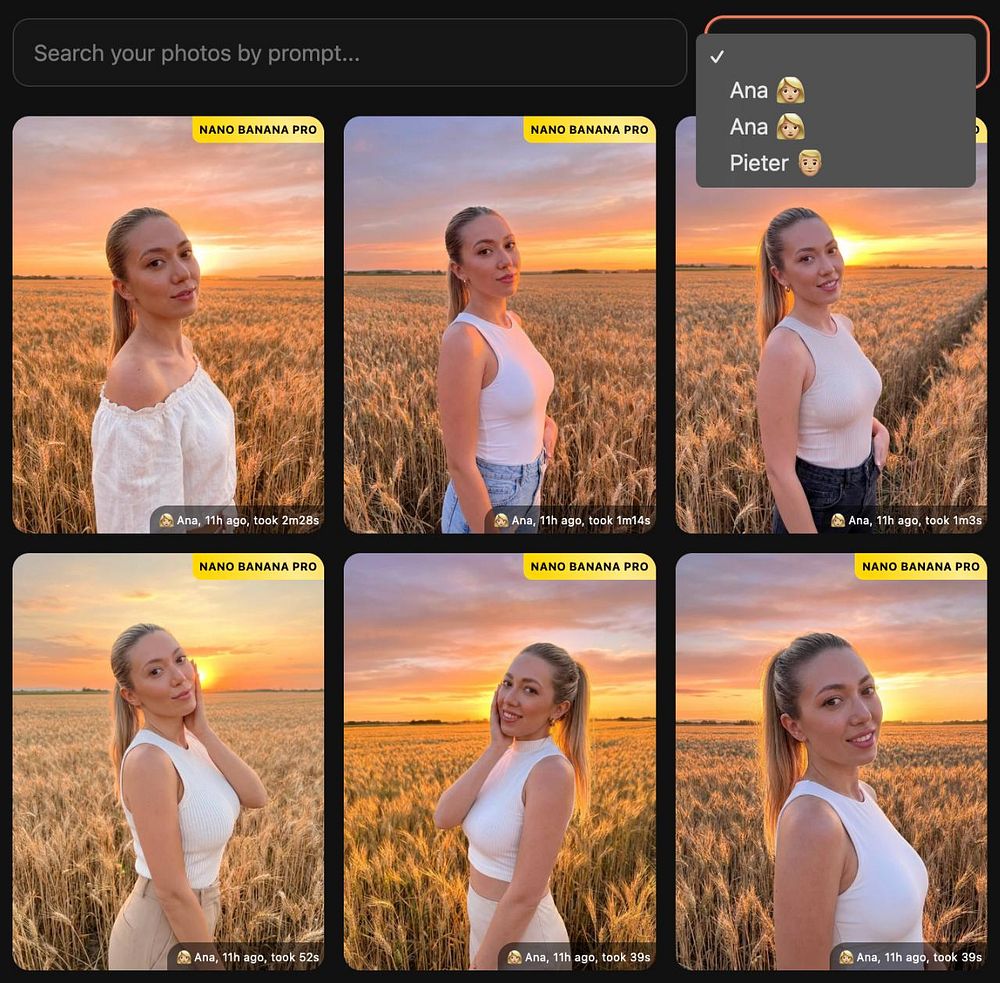Open the photo that took 1m14s
Viewport: 1000px width, 983px height.
click(499, 325)
